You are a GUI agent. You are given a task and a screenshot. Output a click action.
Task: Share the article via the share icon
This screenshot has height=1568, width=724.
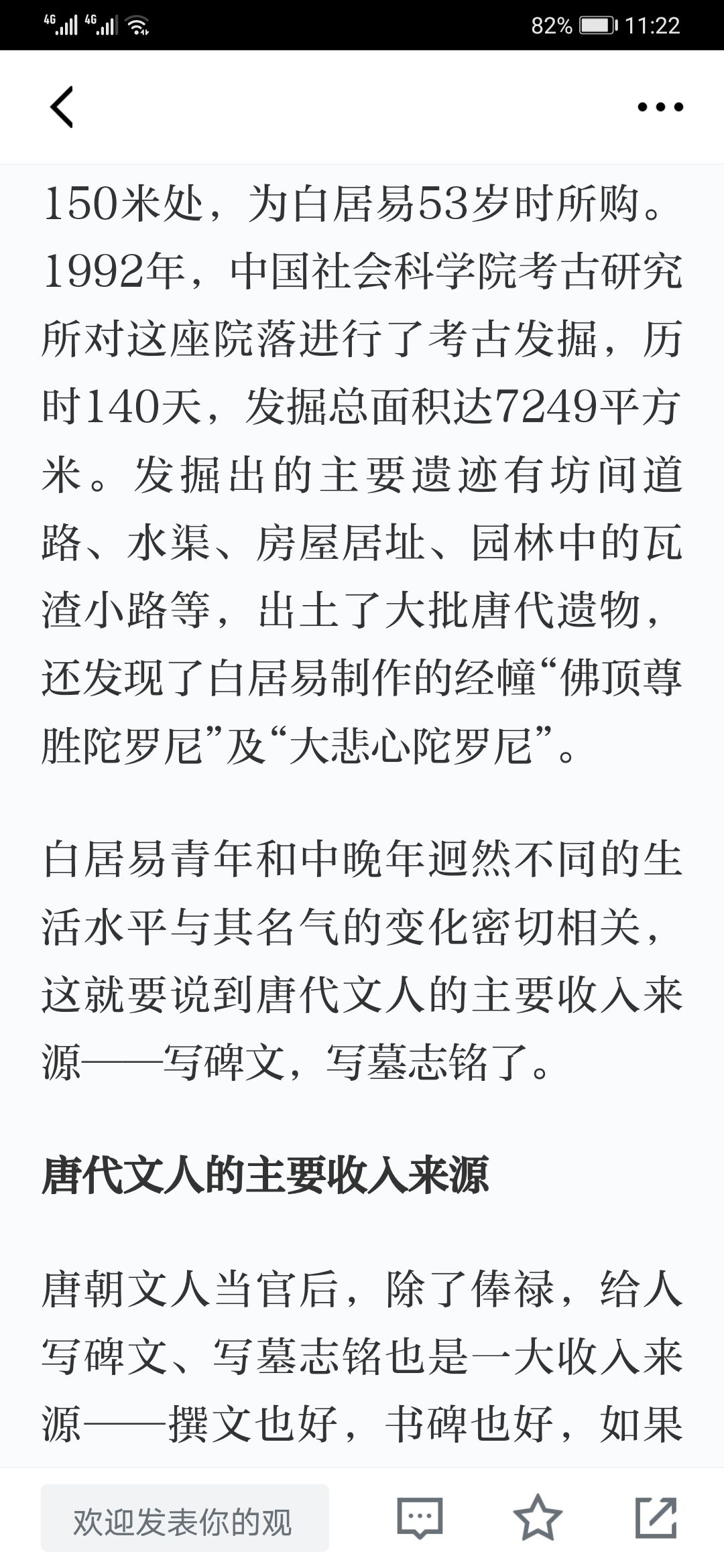click(x=656, y=1517)
